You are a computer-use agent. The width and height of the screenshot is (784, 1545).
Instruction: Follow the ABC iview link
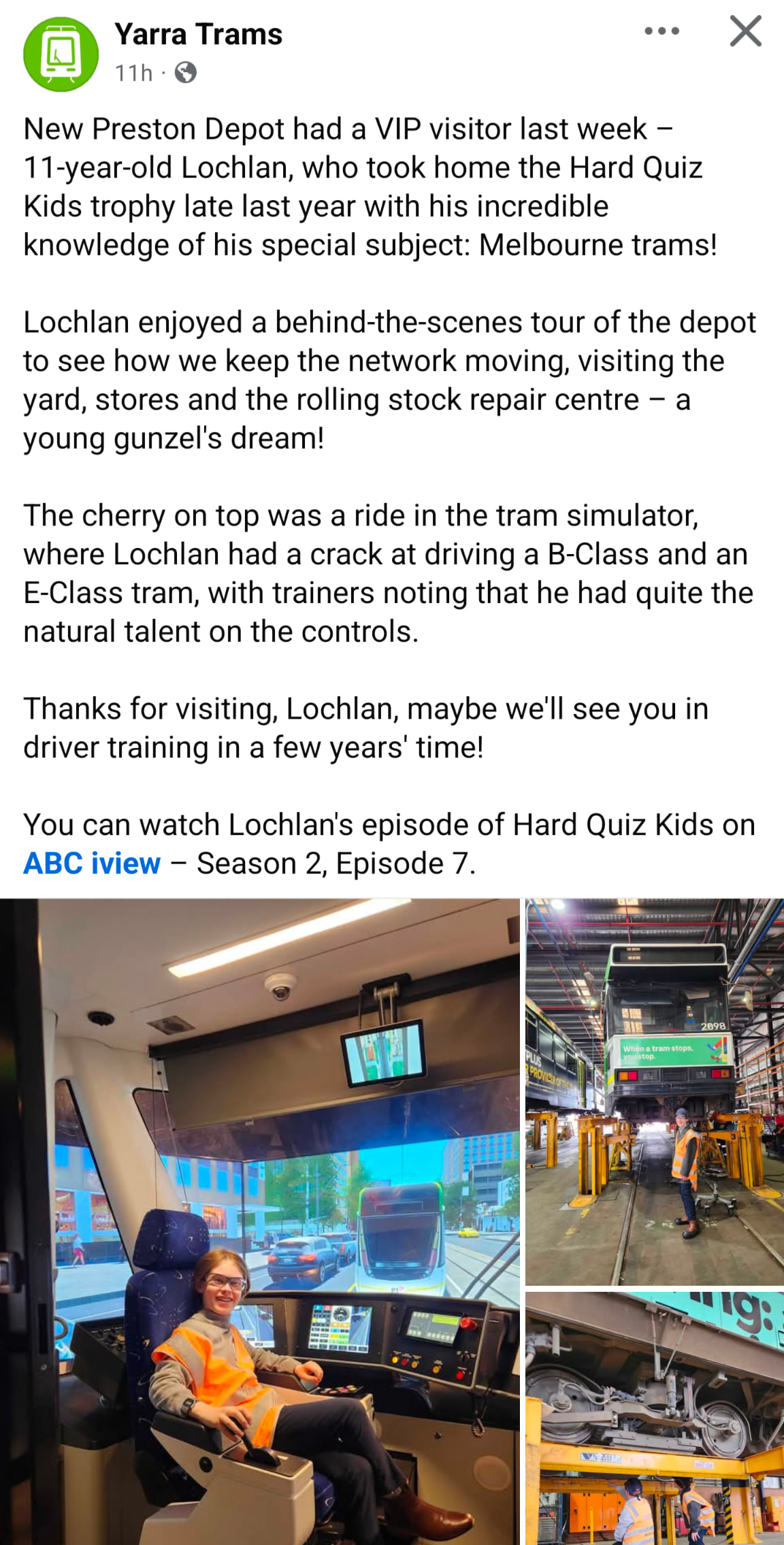(x=92, y=863)
